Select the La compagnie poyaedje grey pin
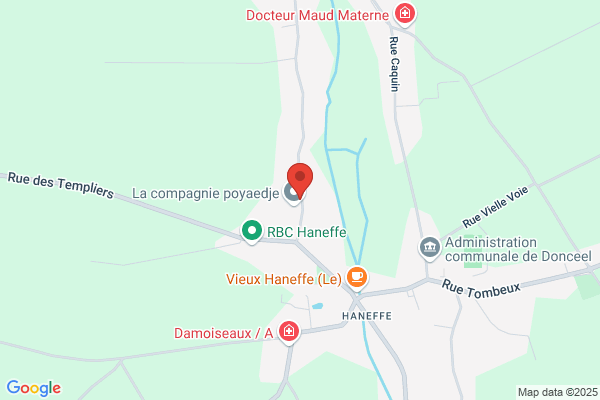Screen dimensions: 600x400 [292, 194]
